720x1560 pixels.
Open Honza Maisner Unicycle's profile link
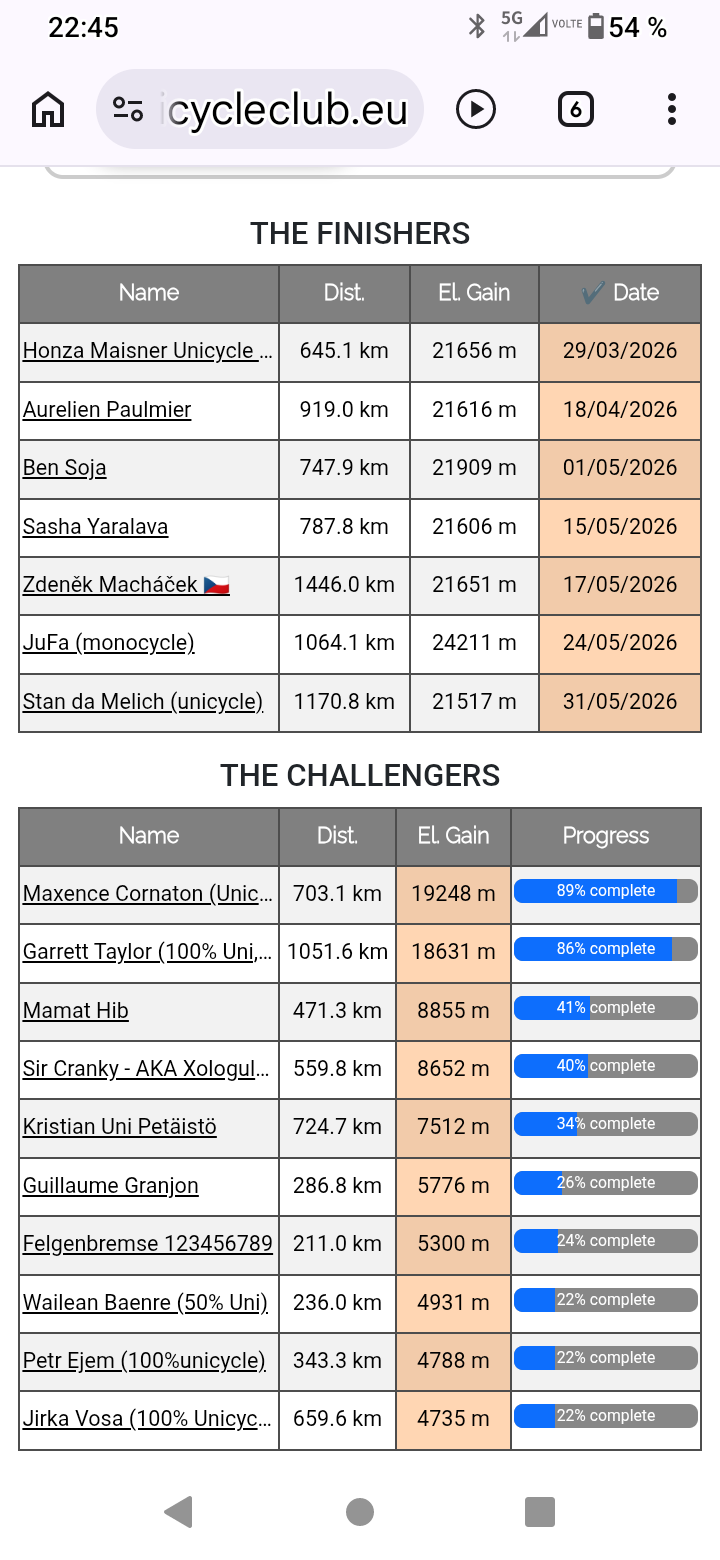(x=148, y=351)
